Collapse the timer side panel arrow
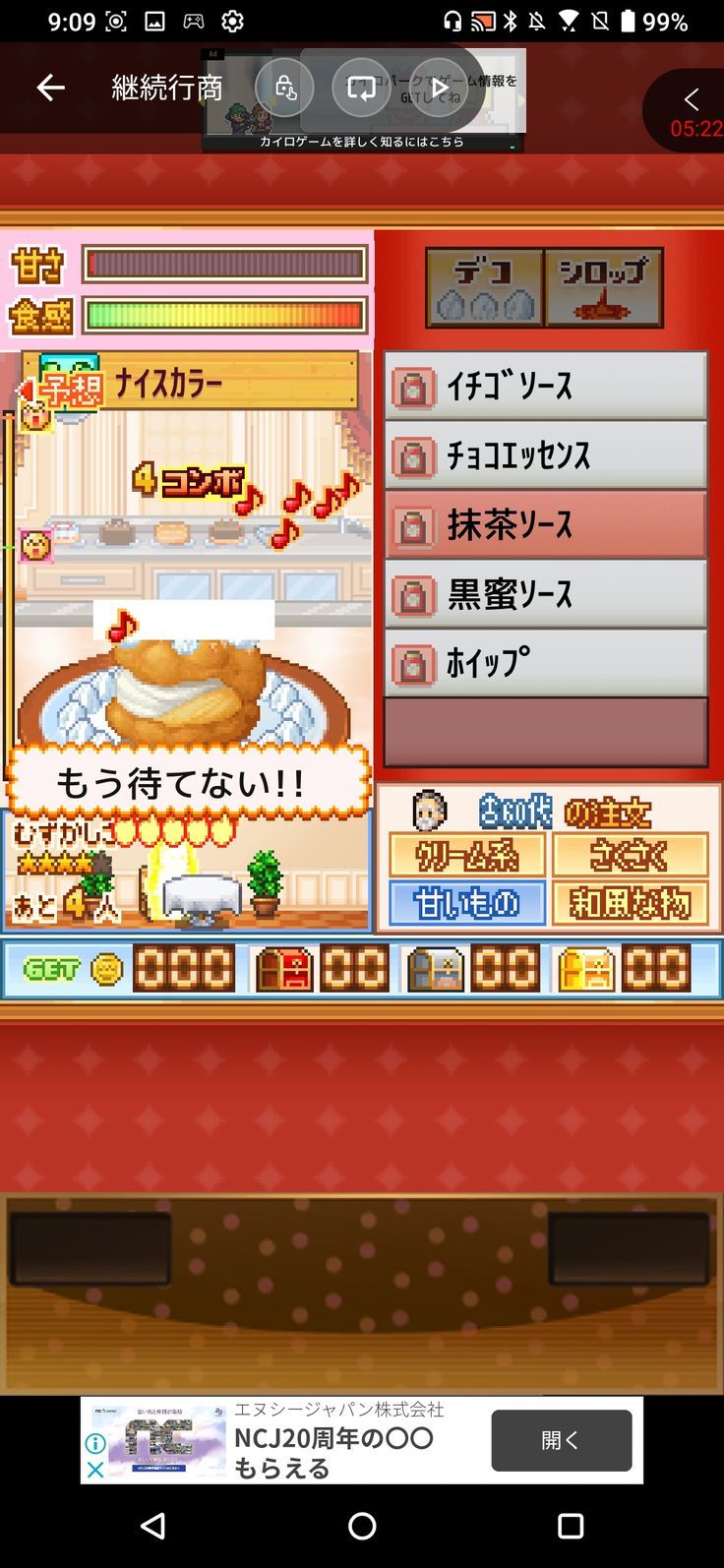 (692, 99)
